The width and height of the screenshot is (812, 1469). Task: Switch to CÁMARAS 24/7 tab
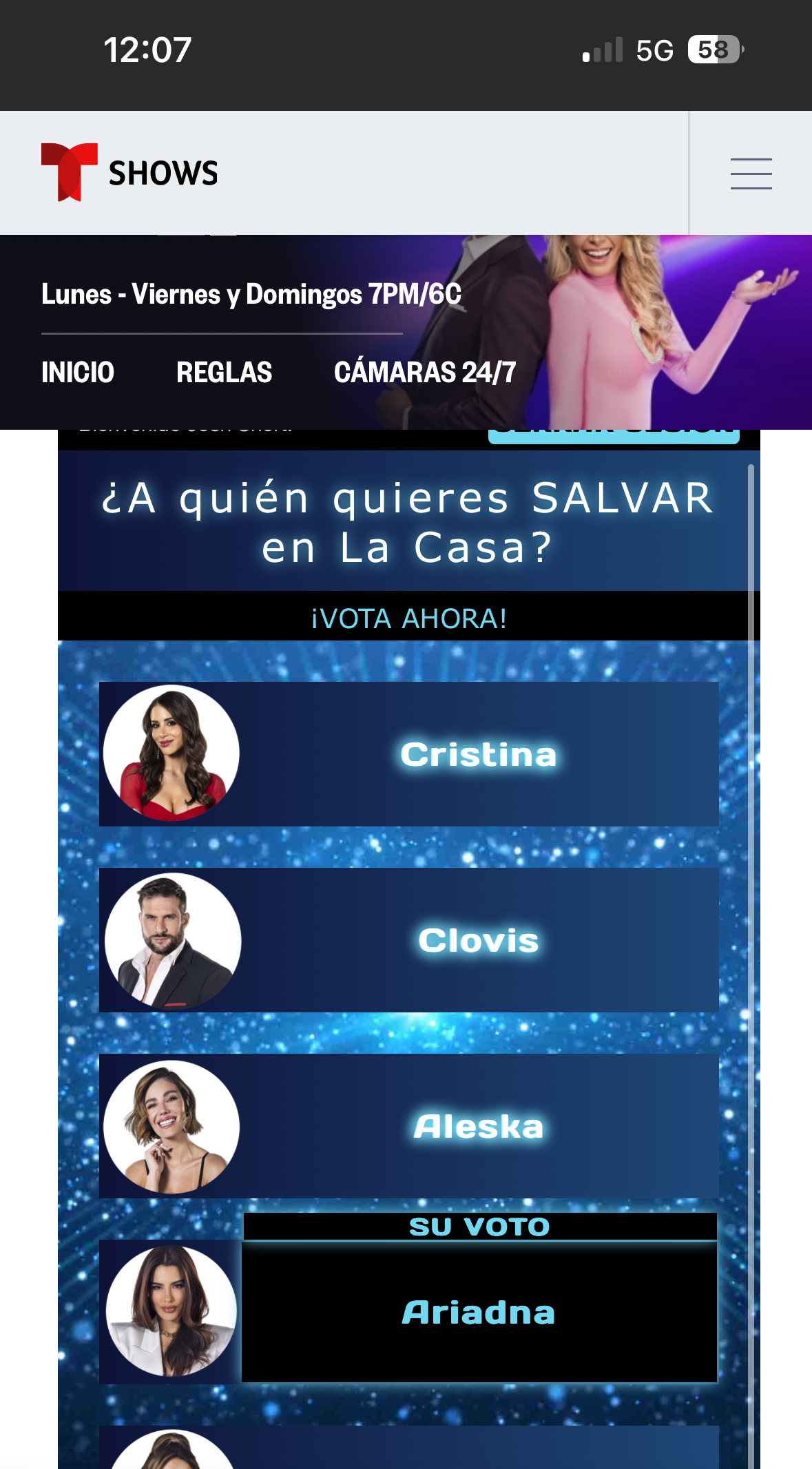click(425, 372)
